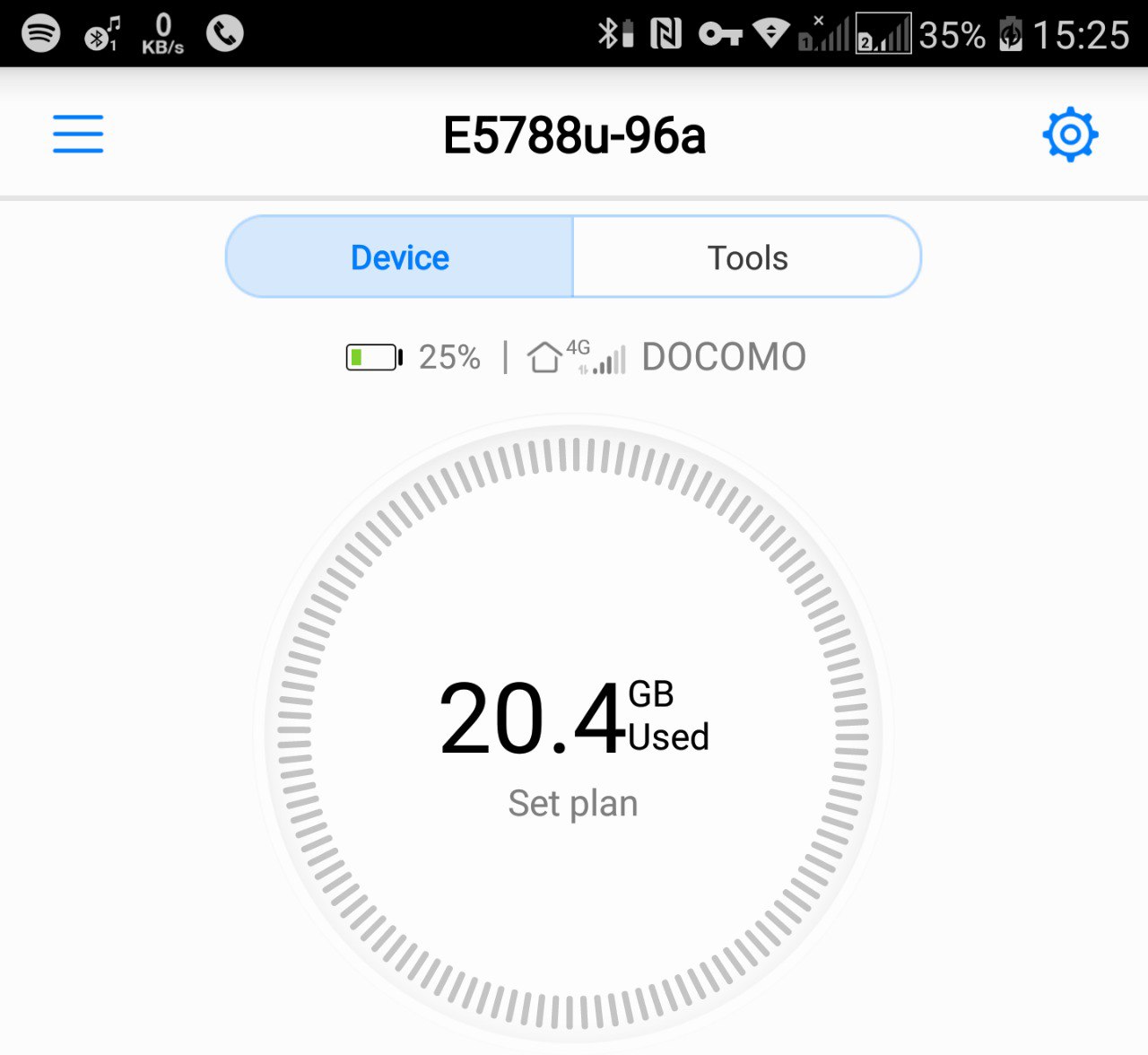
Task: Open the settings gear
Action: point(1069,135)
